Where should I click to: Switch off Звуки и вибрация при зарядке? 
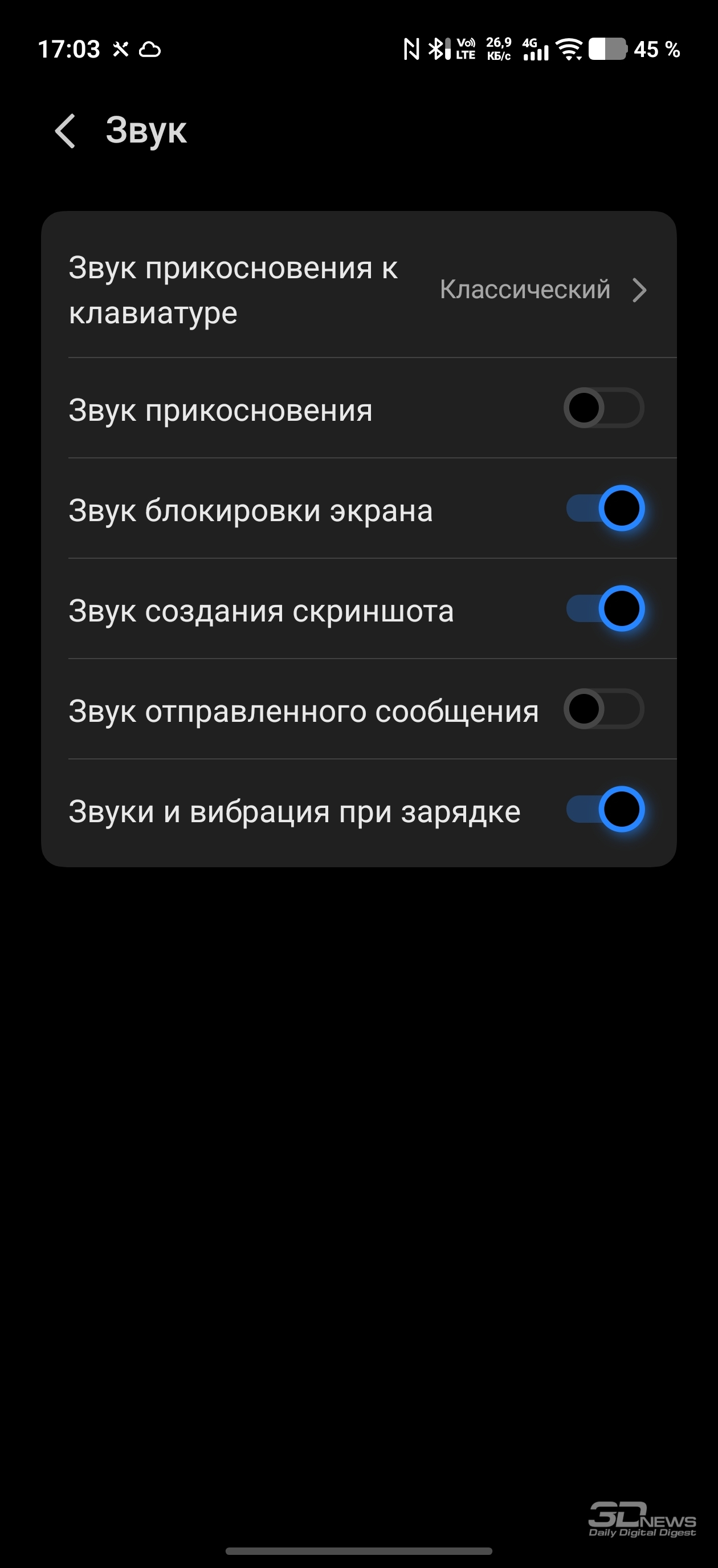tap(605, 809)
